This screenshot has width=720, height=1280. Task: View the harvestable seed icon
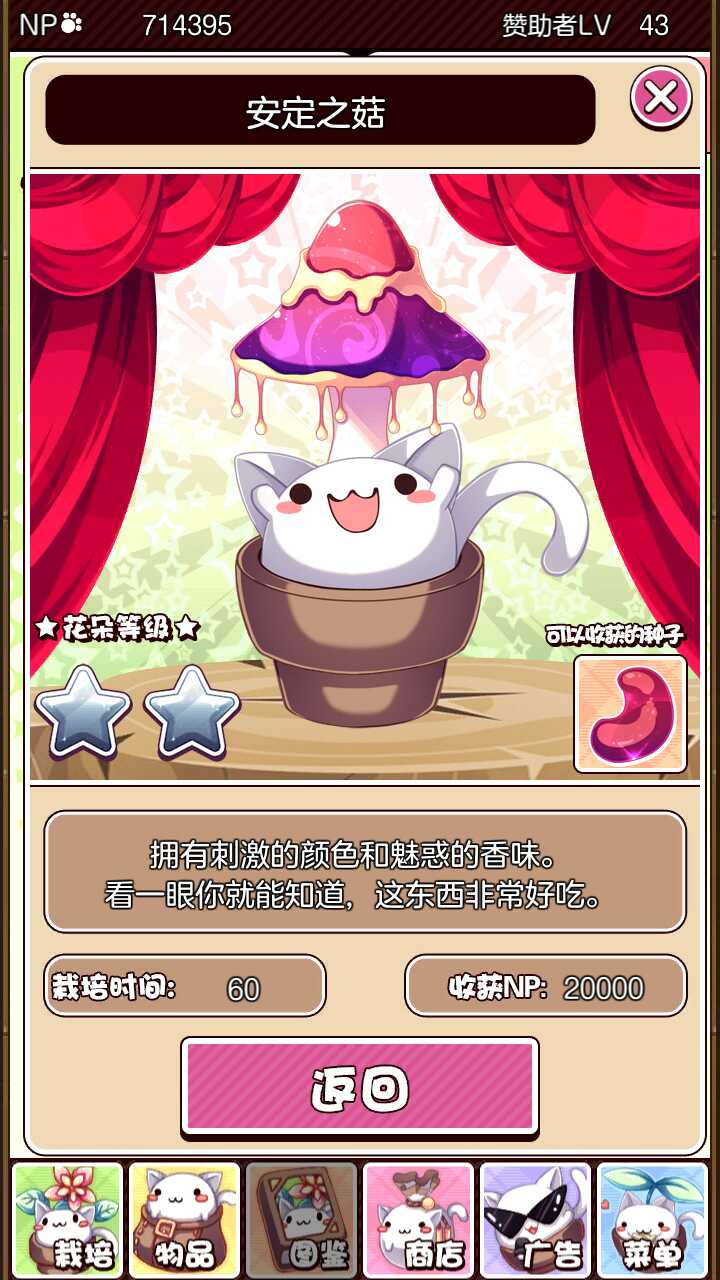coord(630,713)
